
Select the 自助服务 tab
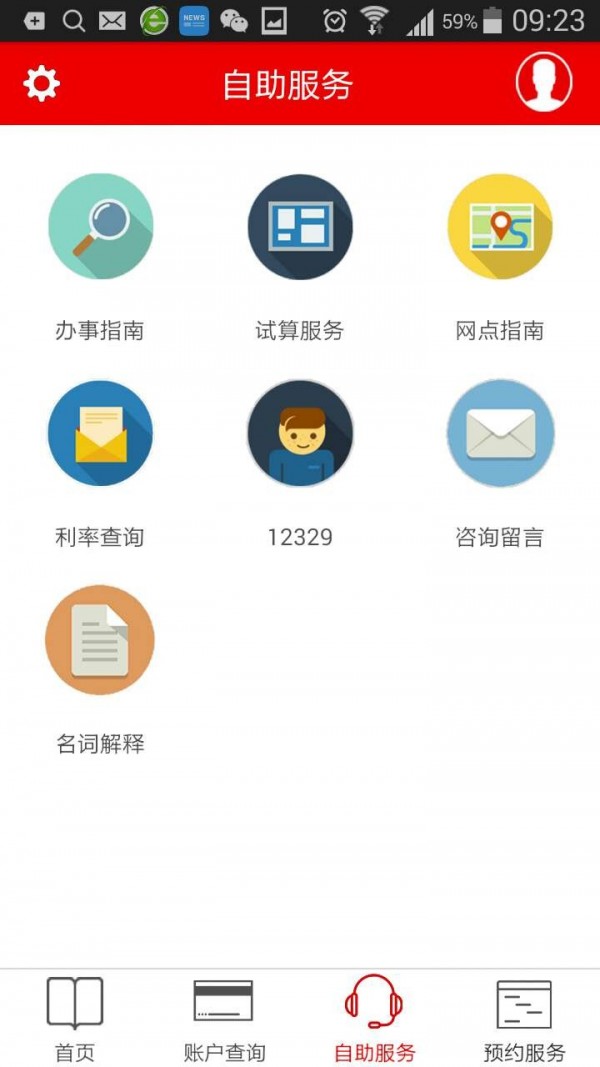(374, 1019)
